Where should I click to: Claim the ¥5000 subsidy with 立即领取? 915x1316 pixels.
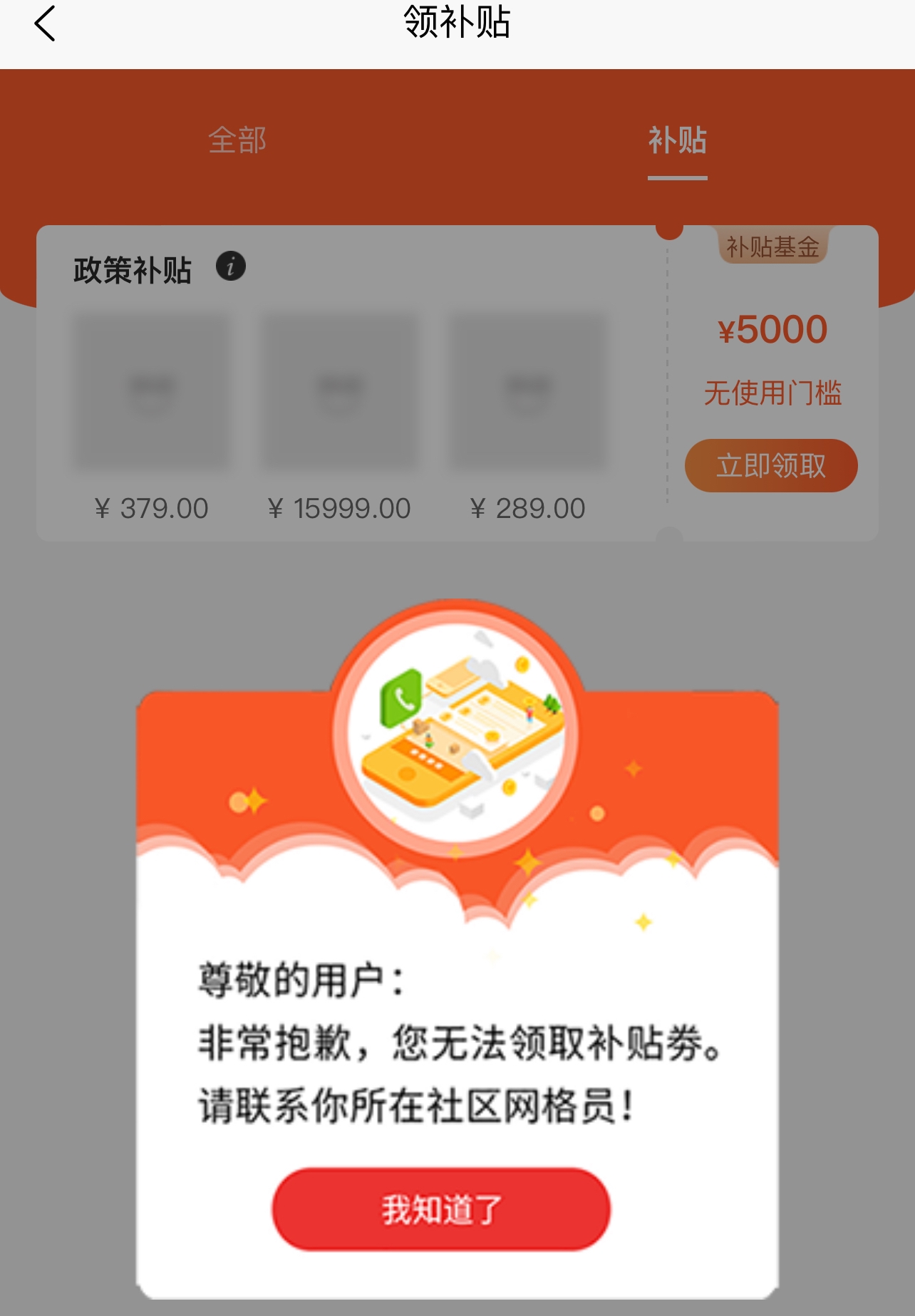(771, 466)
